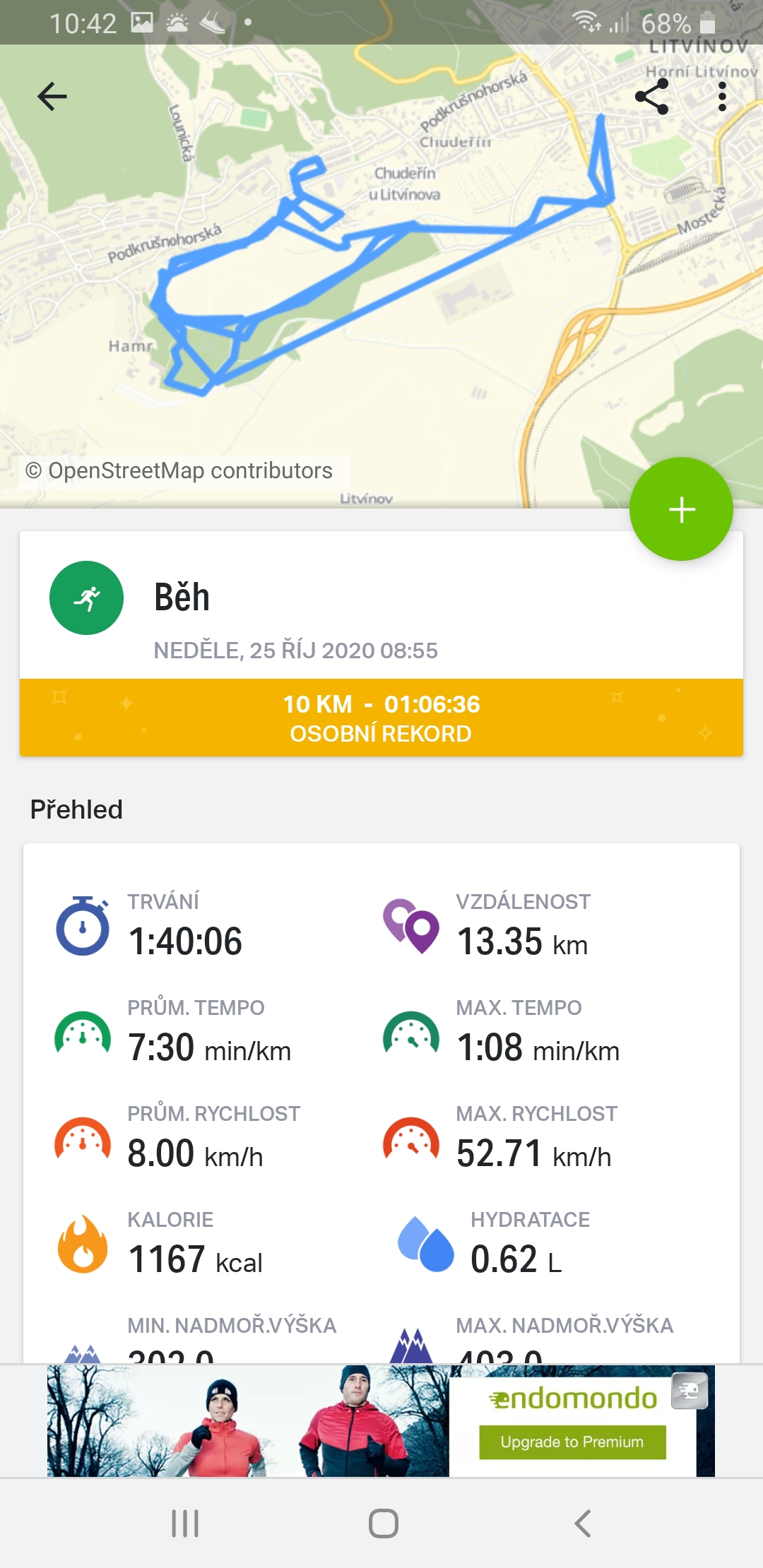
Task: Tap Upgrade to Premium button
Action: [572, 1442]
